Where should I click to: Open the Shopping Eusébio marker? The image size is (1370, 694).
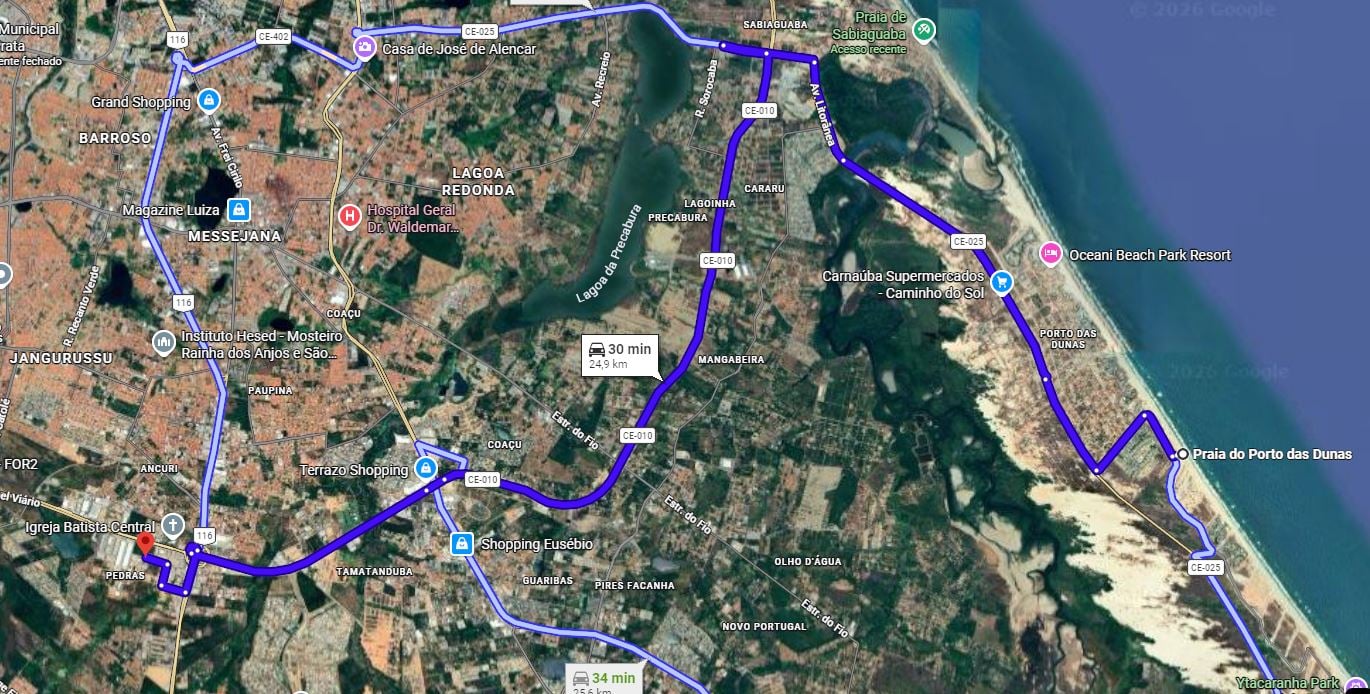coord(461,543)
